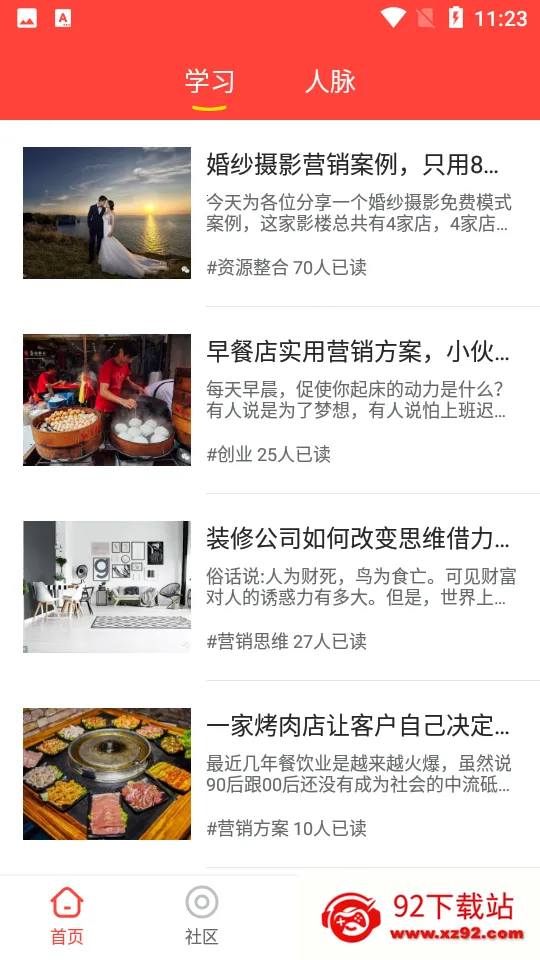Open the 一家烤肉店让客户自己决定 article
The image size is (540, 960).
(x=270, y=773)
